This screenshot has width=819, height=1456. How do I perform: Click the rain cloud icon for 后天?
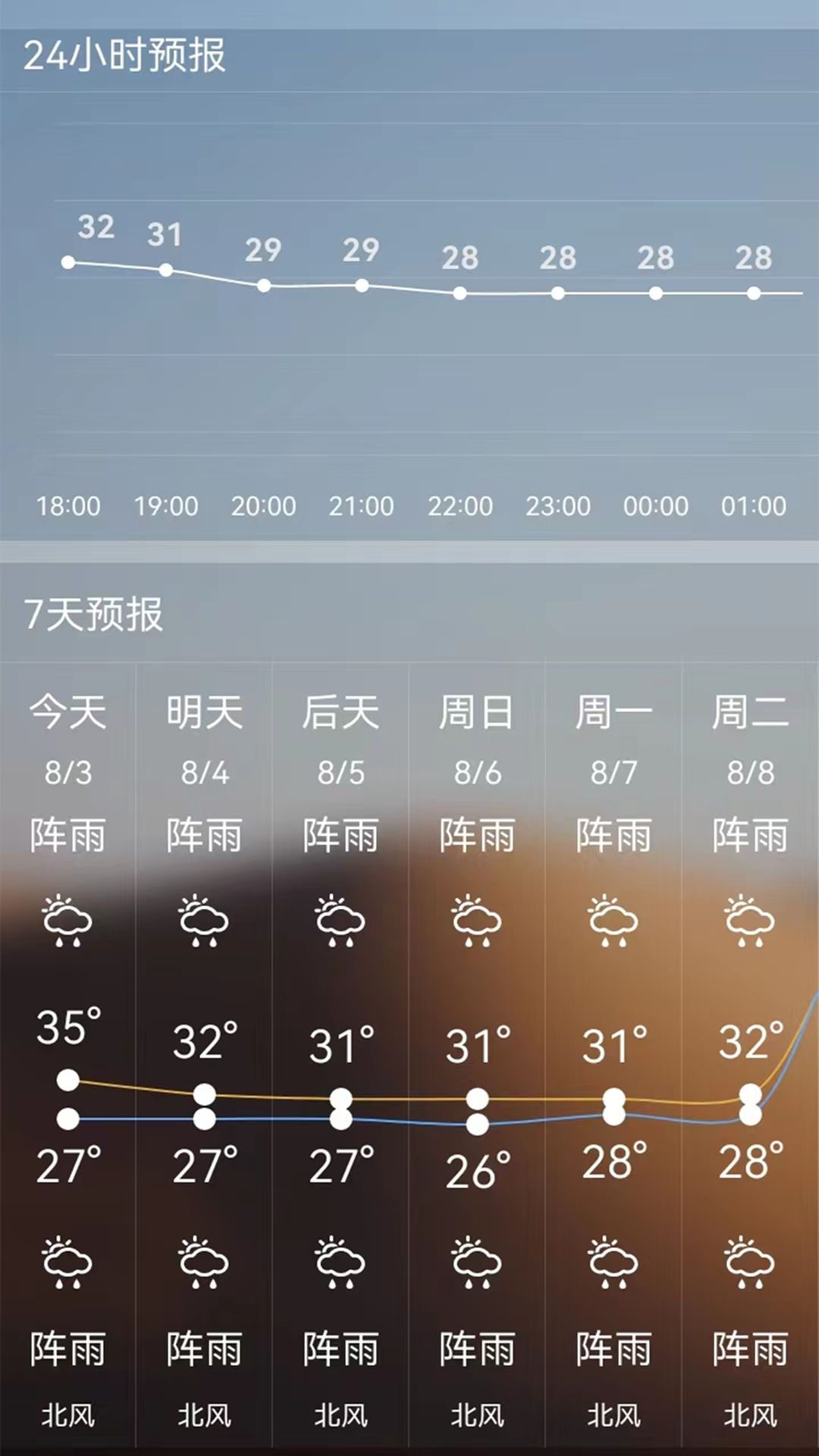[x=339, y=921]
